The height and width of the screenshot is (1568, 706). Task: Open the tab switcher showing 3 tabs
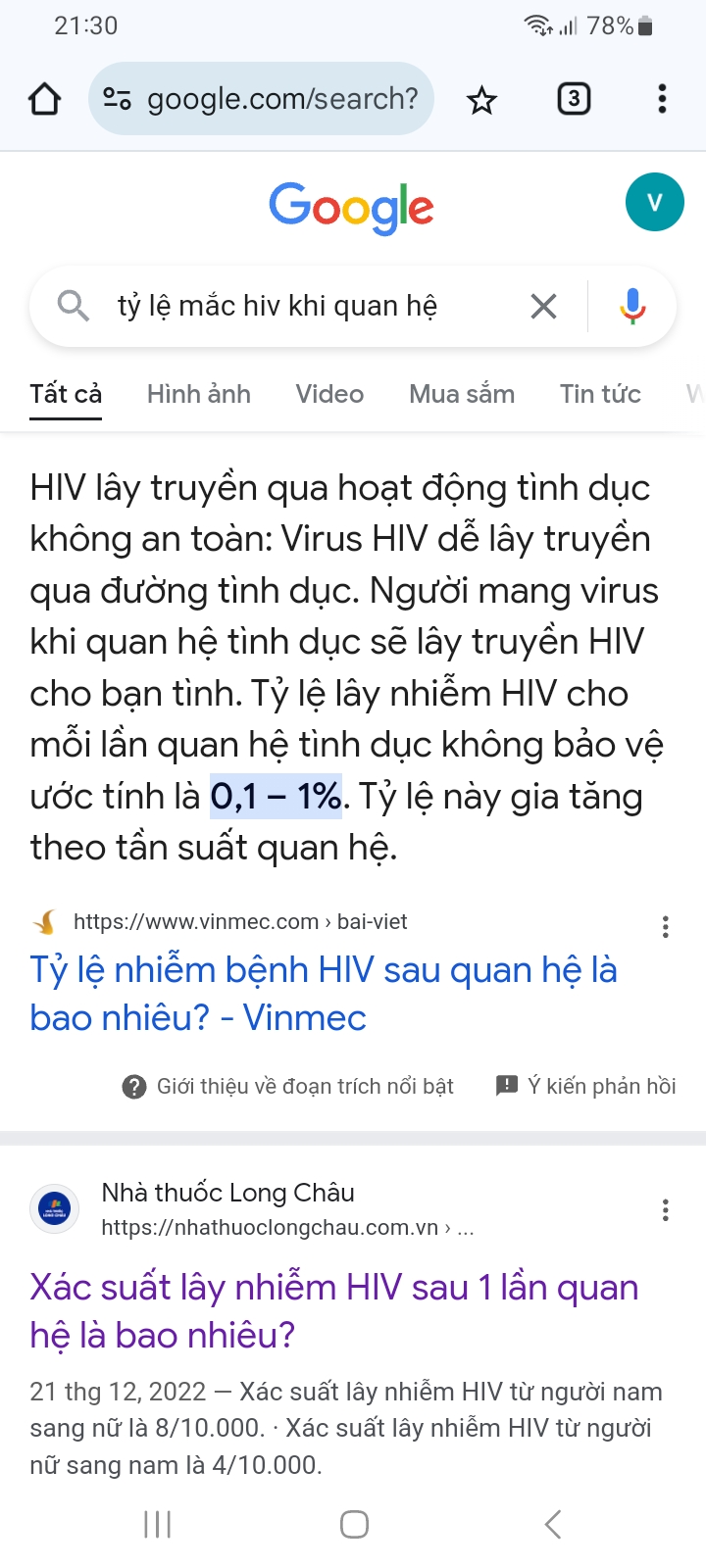tap(574, 99)
